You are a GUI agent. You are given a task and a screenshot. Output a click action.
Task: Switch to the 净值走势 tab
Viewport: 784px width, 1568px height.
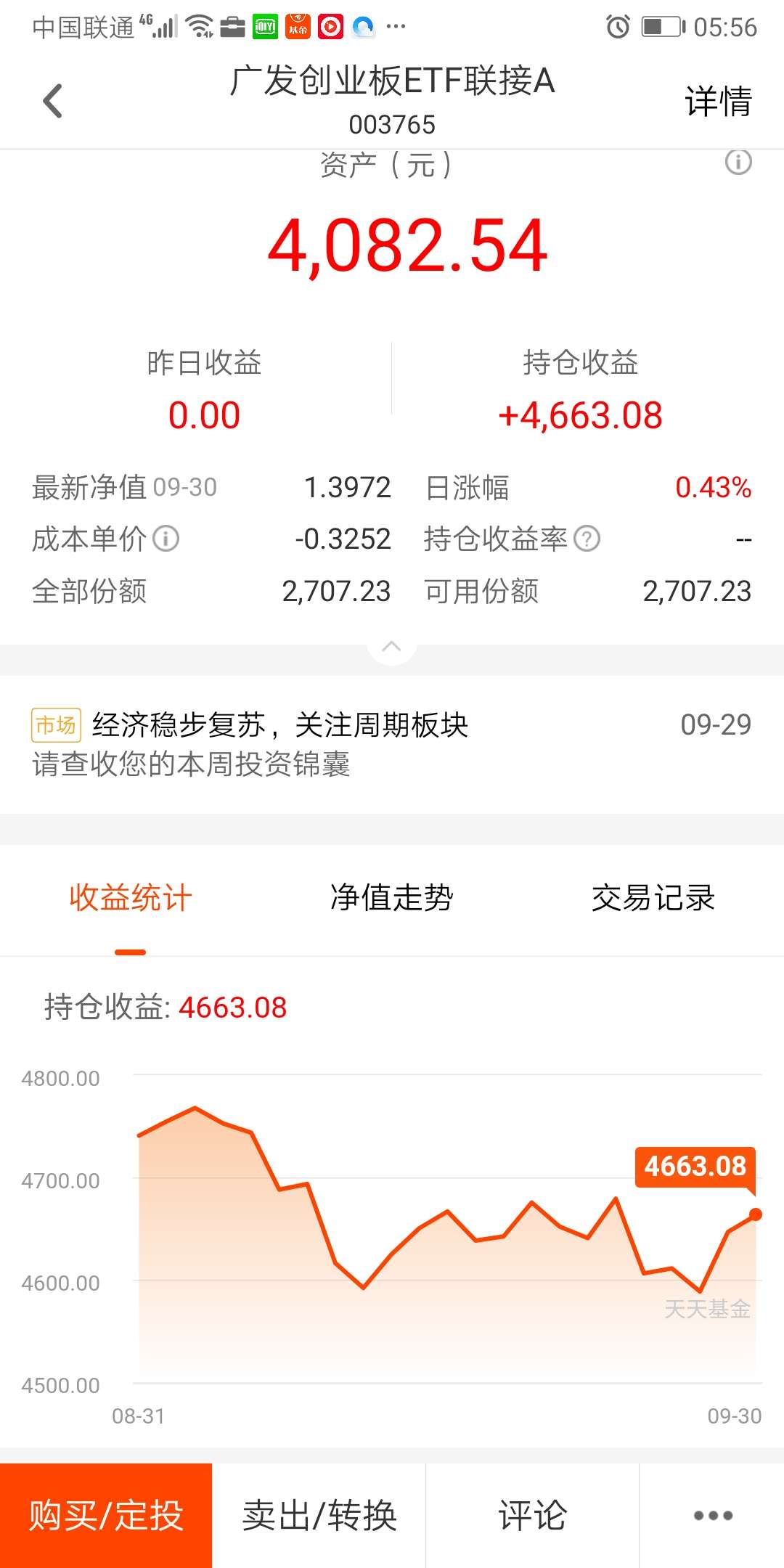tap(392, 898)
